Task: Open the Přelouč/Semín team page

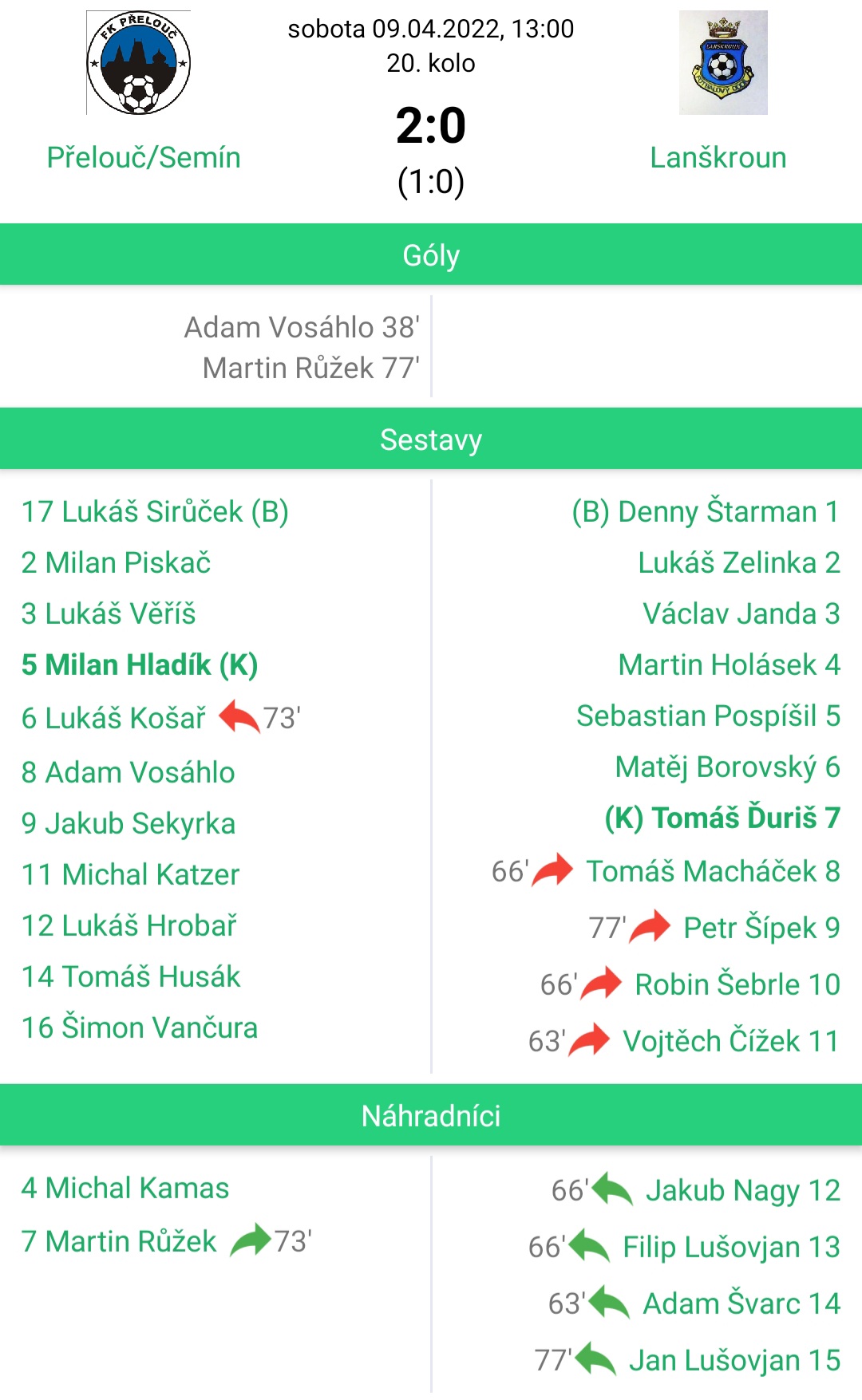Action: point(144,158)
